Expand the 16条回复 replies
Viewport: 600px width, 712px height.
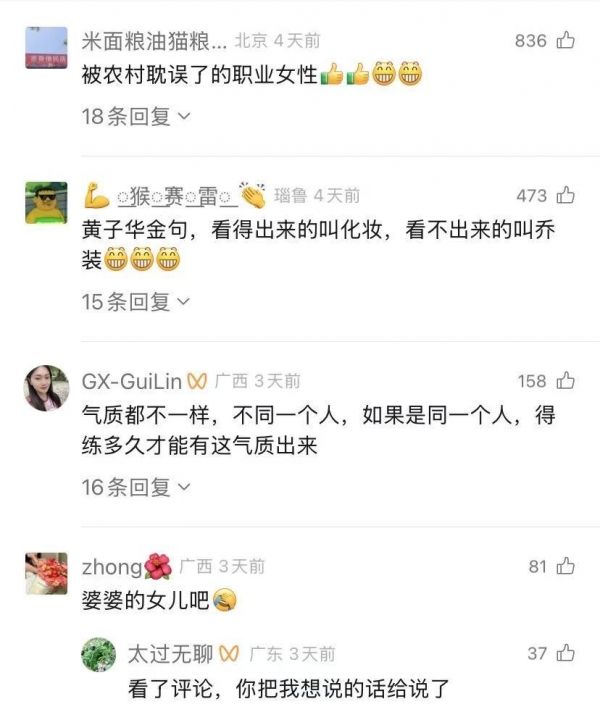point(136,487)
